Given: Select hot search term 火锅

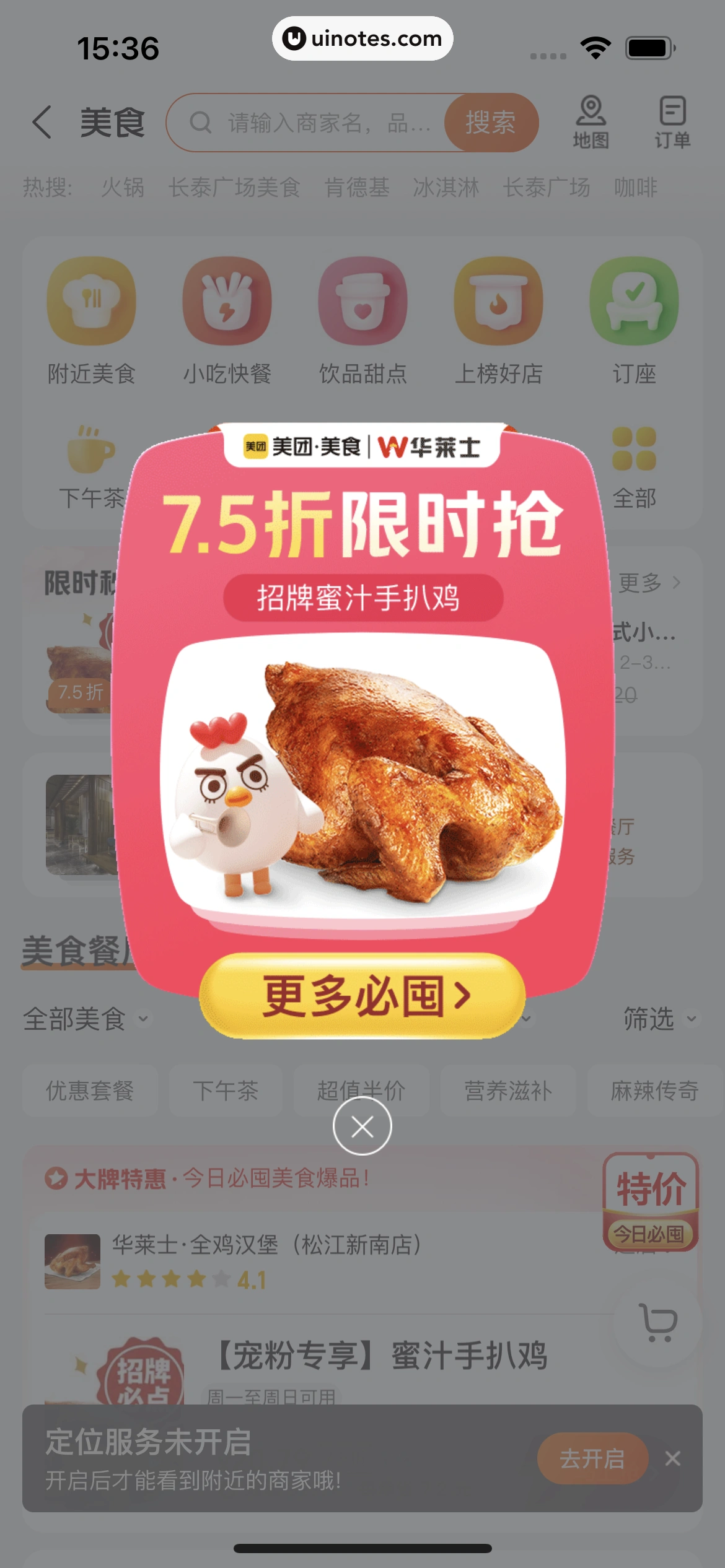Looking at the screenshot, I should click(123, 187).
